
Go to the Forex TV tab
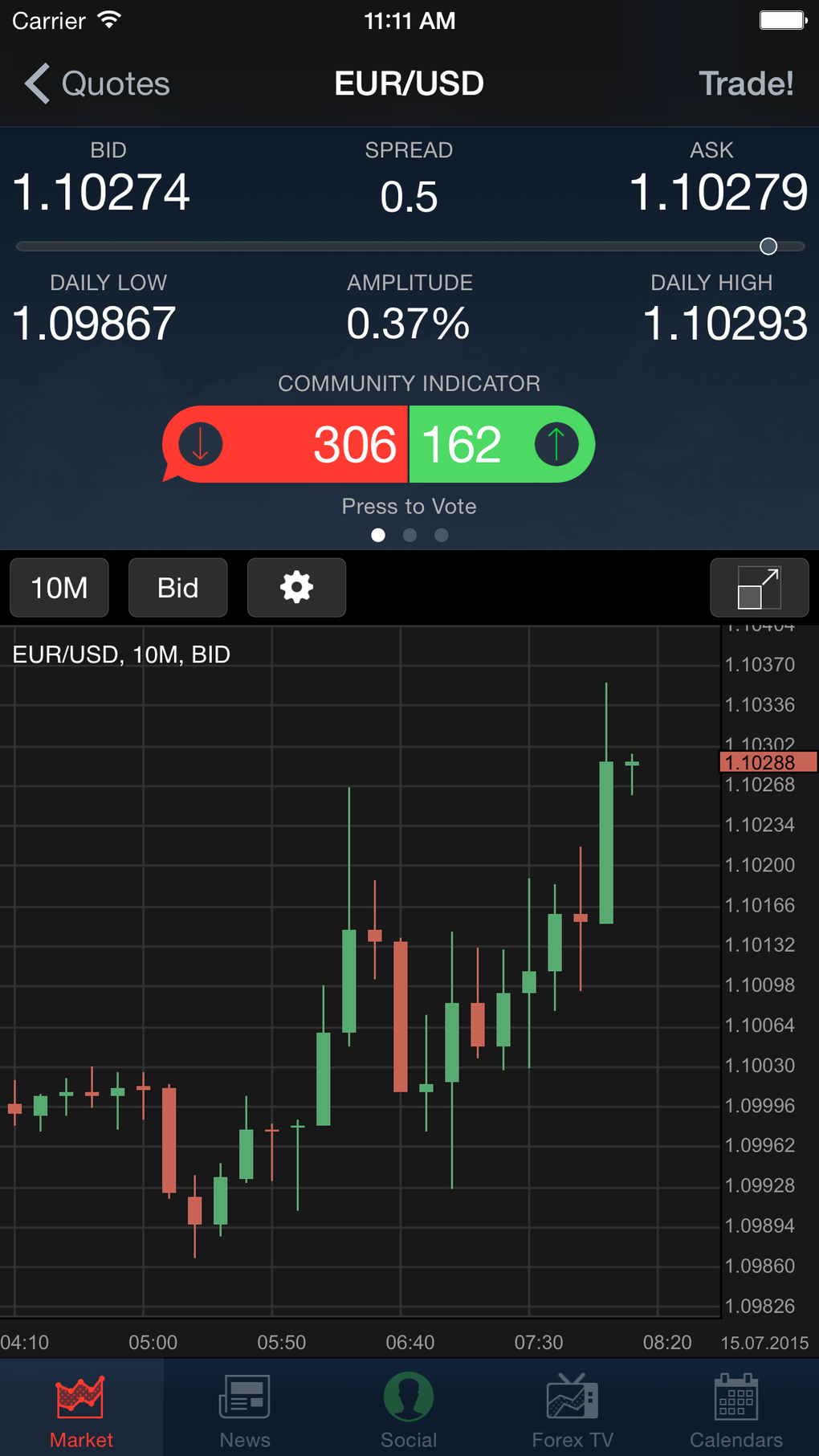click(x=572, y=1410)
